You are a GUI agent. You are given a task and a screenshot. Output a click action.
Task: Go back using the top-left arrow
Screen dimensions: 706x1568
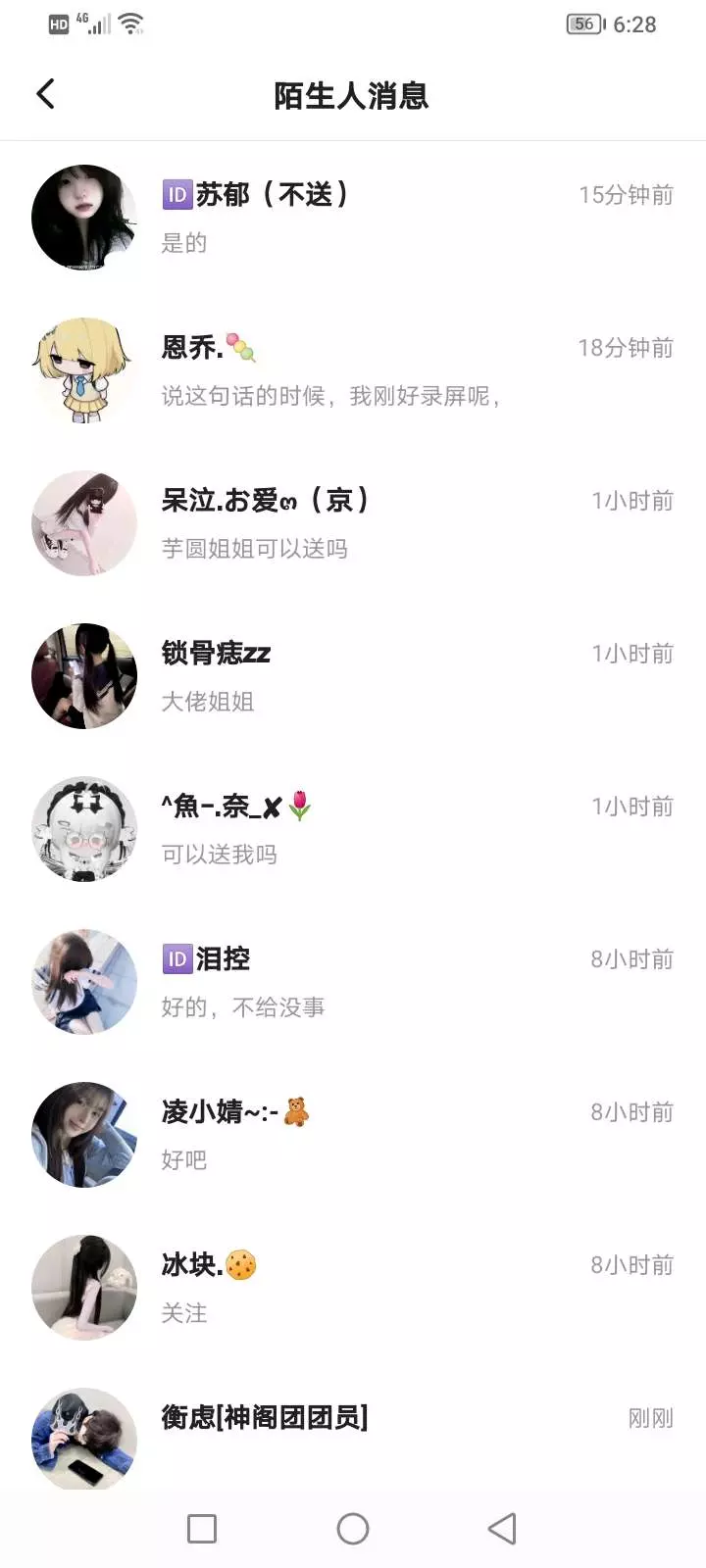(x=45, y=94)
